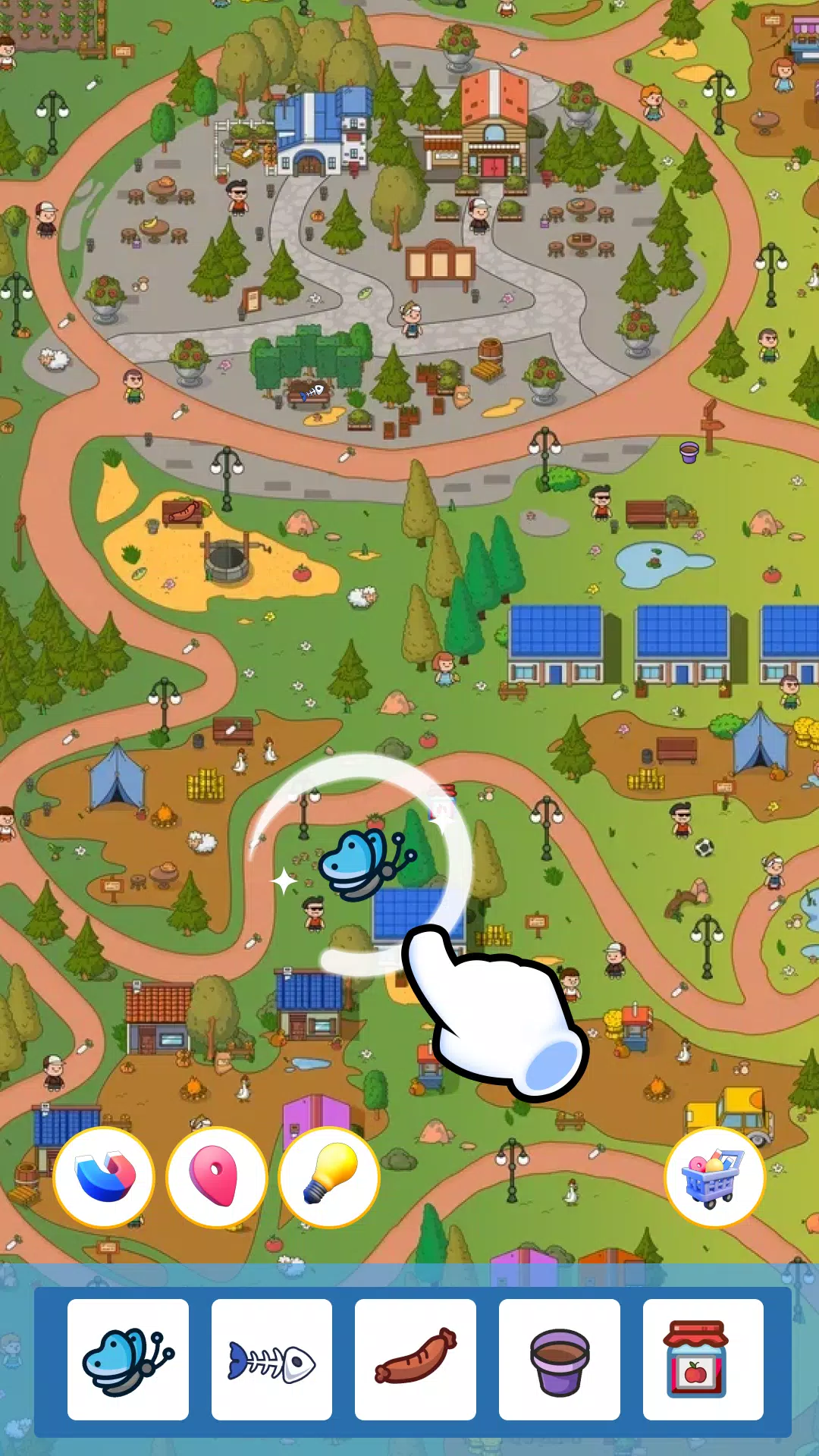Get a hint with the lightbulb
This screenshot has width=819, height=1456.
pyautogui.click(x=328, y=1177)
